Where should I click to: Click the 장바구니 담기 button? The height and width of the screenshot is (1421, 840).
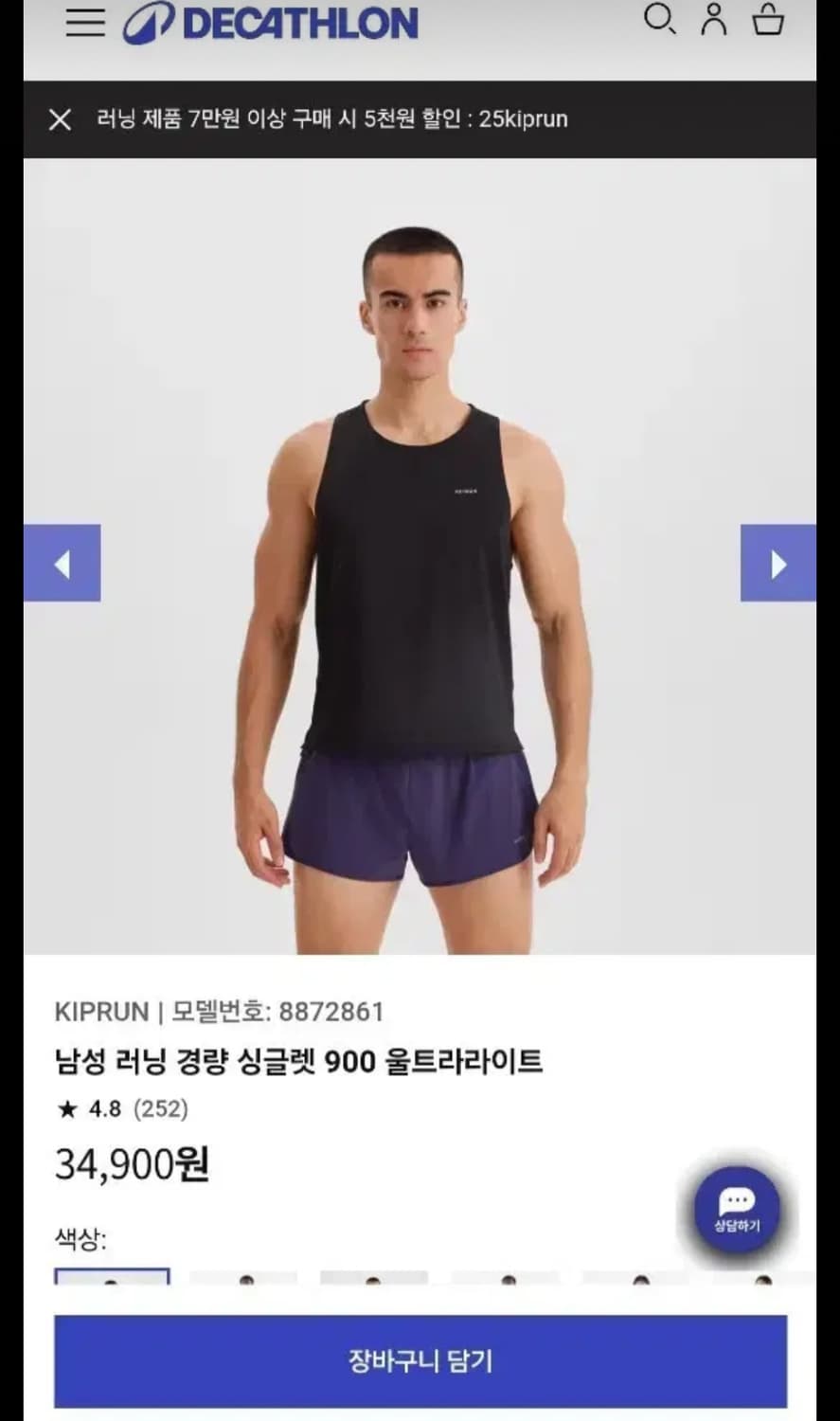coord(420,1360)
